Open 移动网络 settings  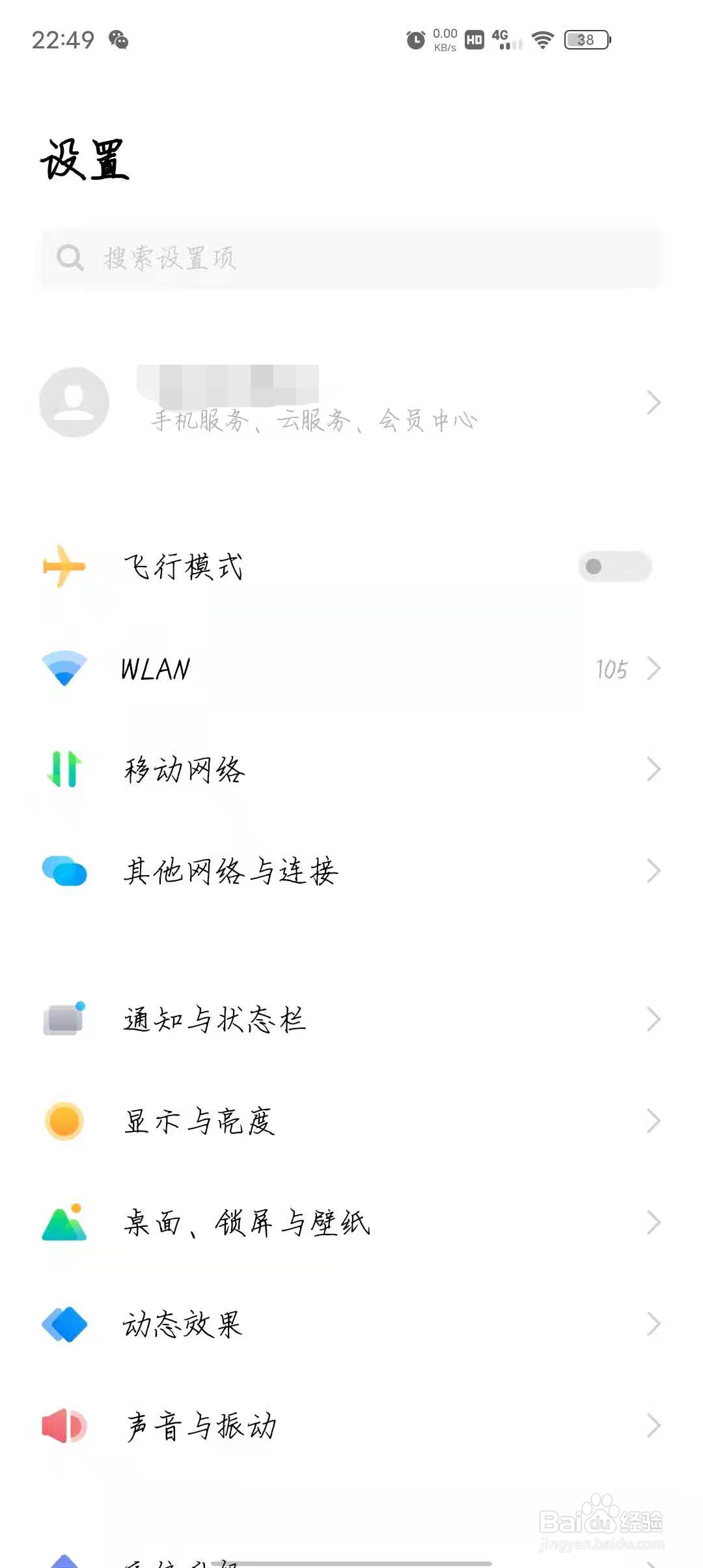point(351,770)
